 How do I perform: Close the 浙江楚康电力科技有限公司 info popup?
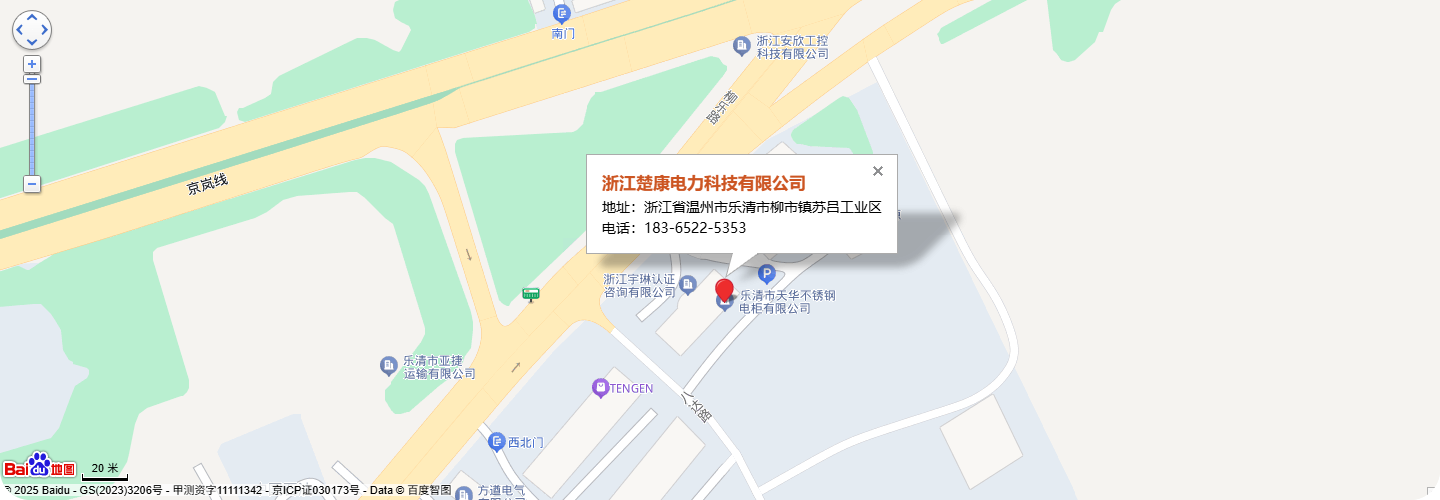click(878, 171)
